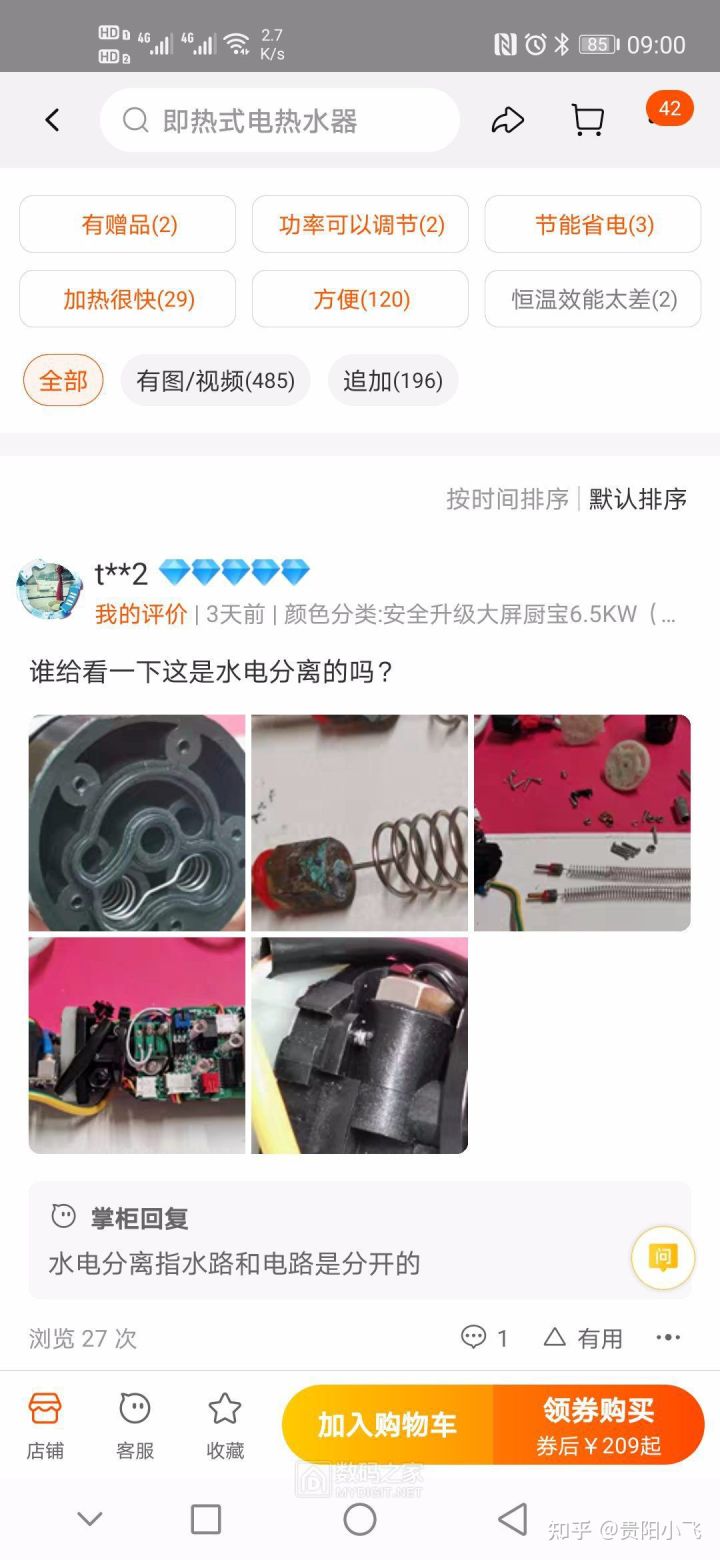Tap the three-dot more options icon
The width and height of the screenshot is (720, 1560).
coord(666,1337)
